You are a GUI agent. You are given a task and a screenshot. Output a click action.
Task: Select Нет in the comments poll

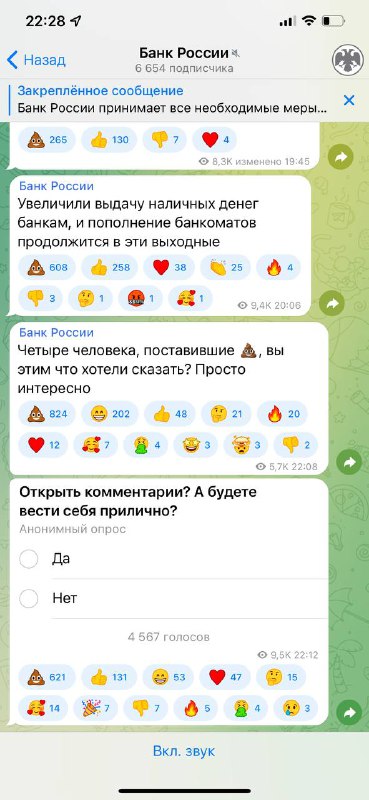(x=168, y=598)
